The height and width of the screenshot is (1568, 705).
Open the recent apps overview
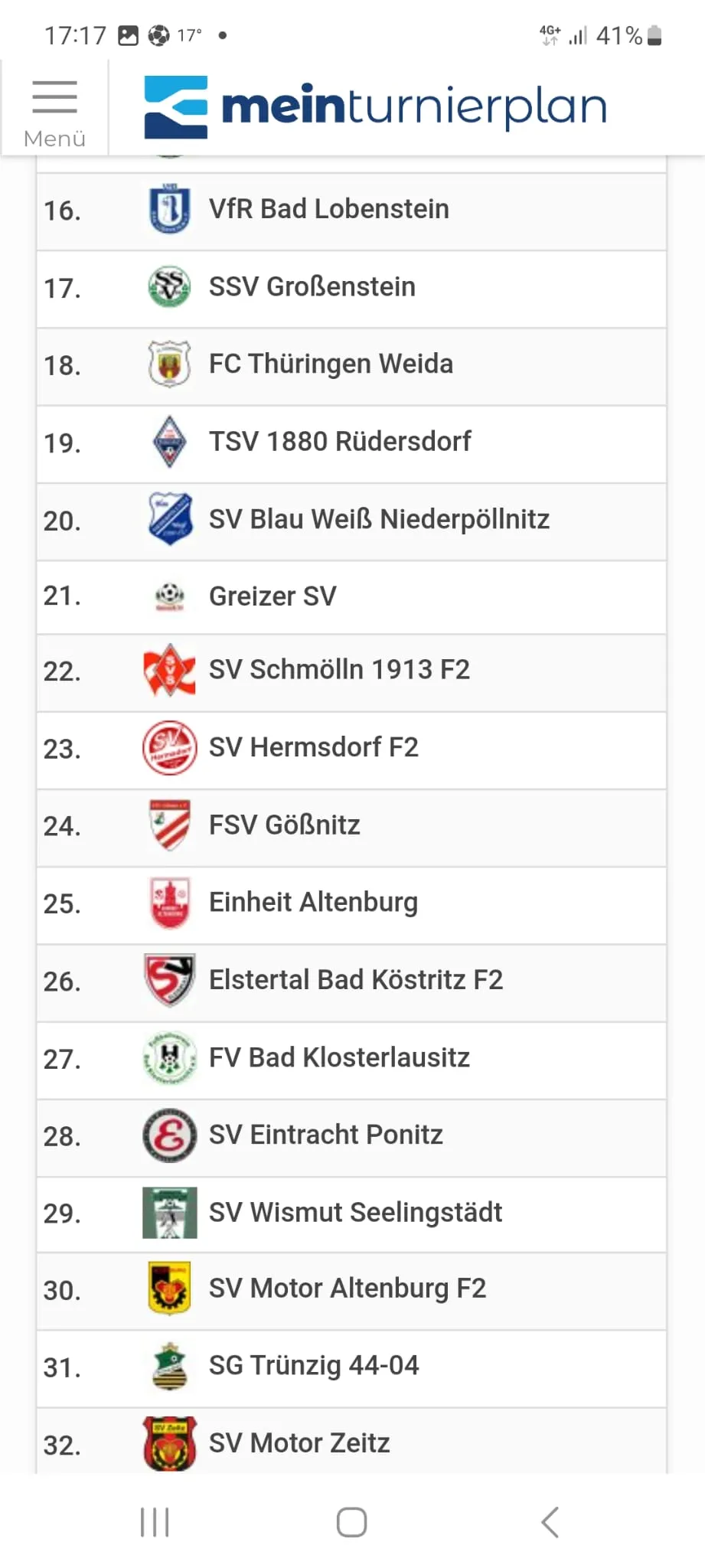(x=155, y=1522)
